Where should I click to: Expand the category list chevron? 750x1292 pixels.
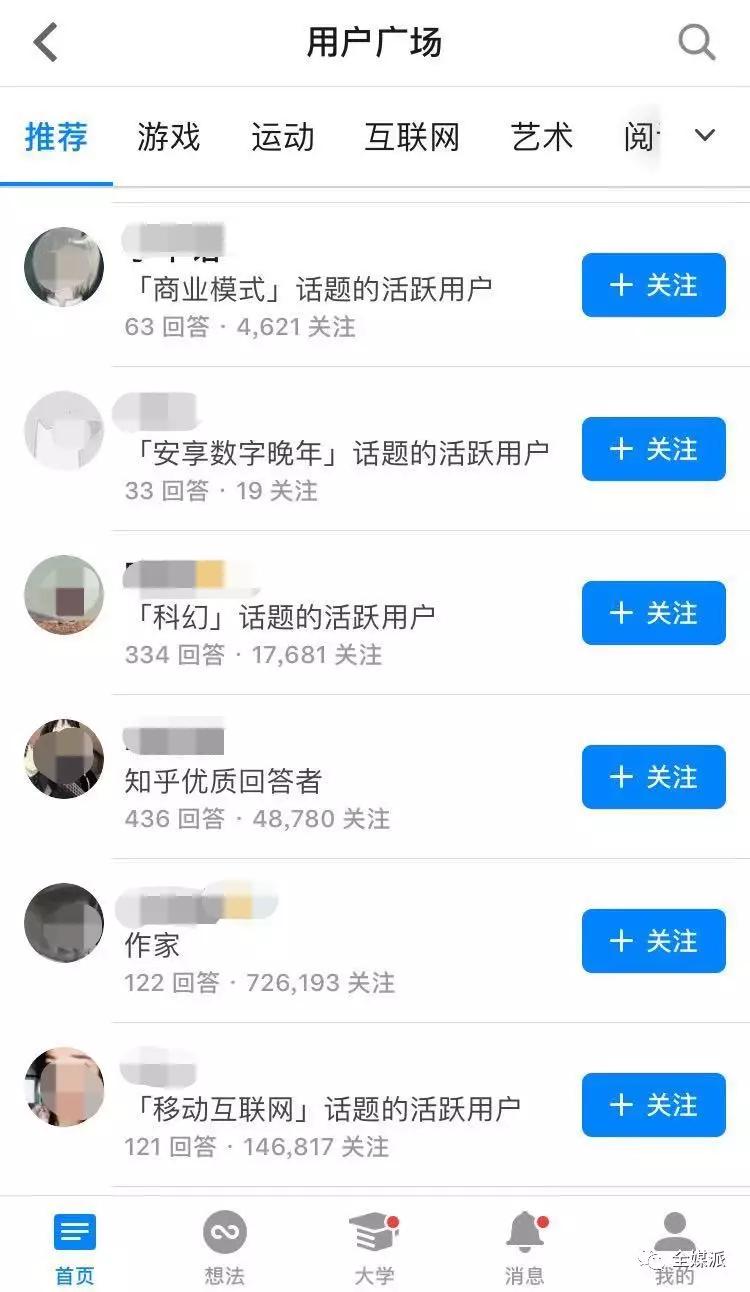[x=705, y=135]
